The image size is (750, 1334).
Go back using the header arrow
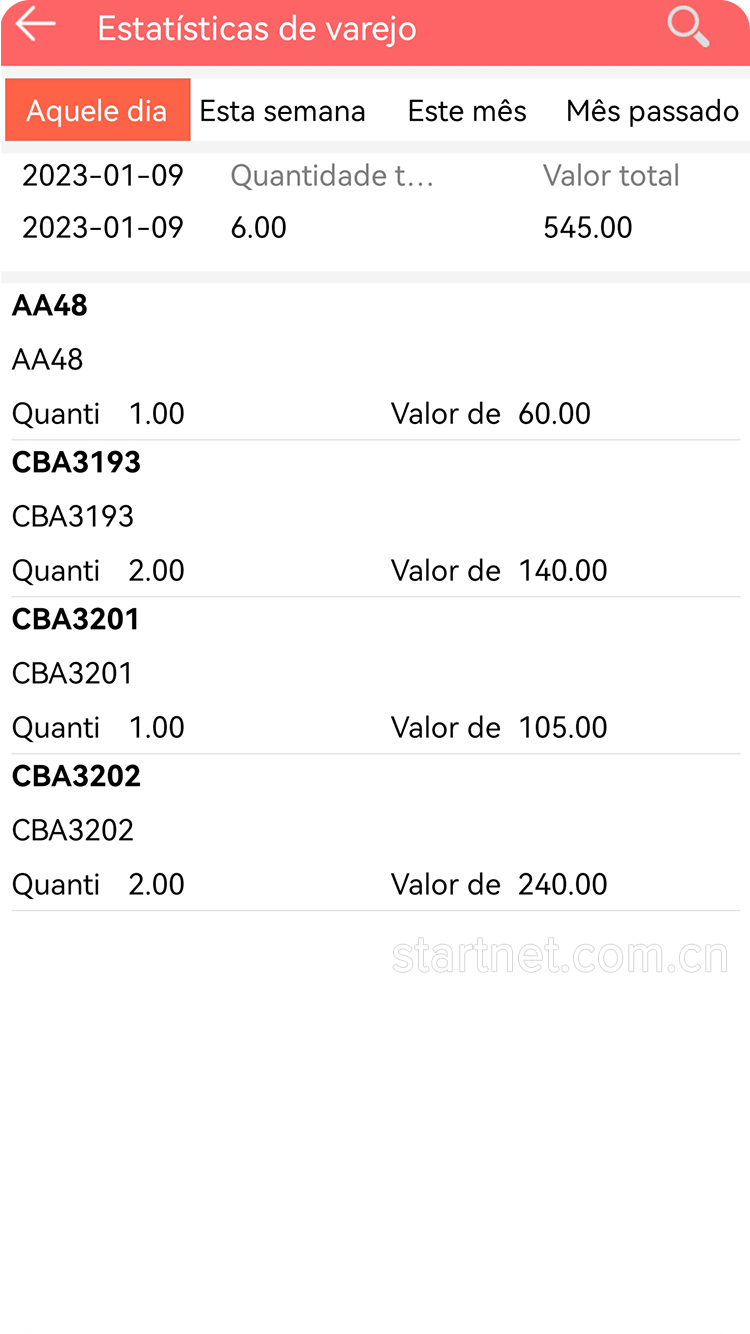click(x=35, y=26)
